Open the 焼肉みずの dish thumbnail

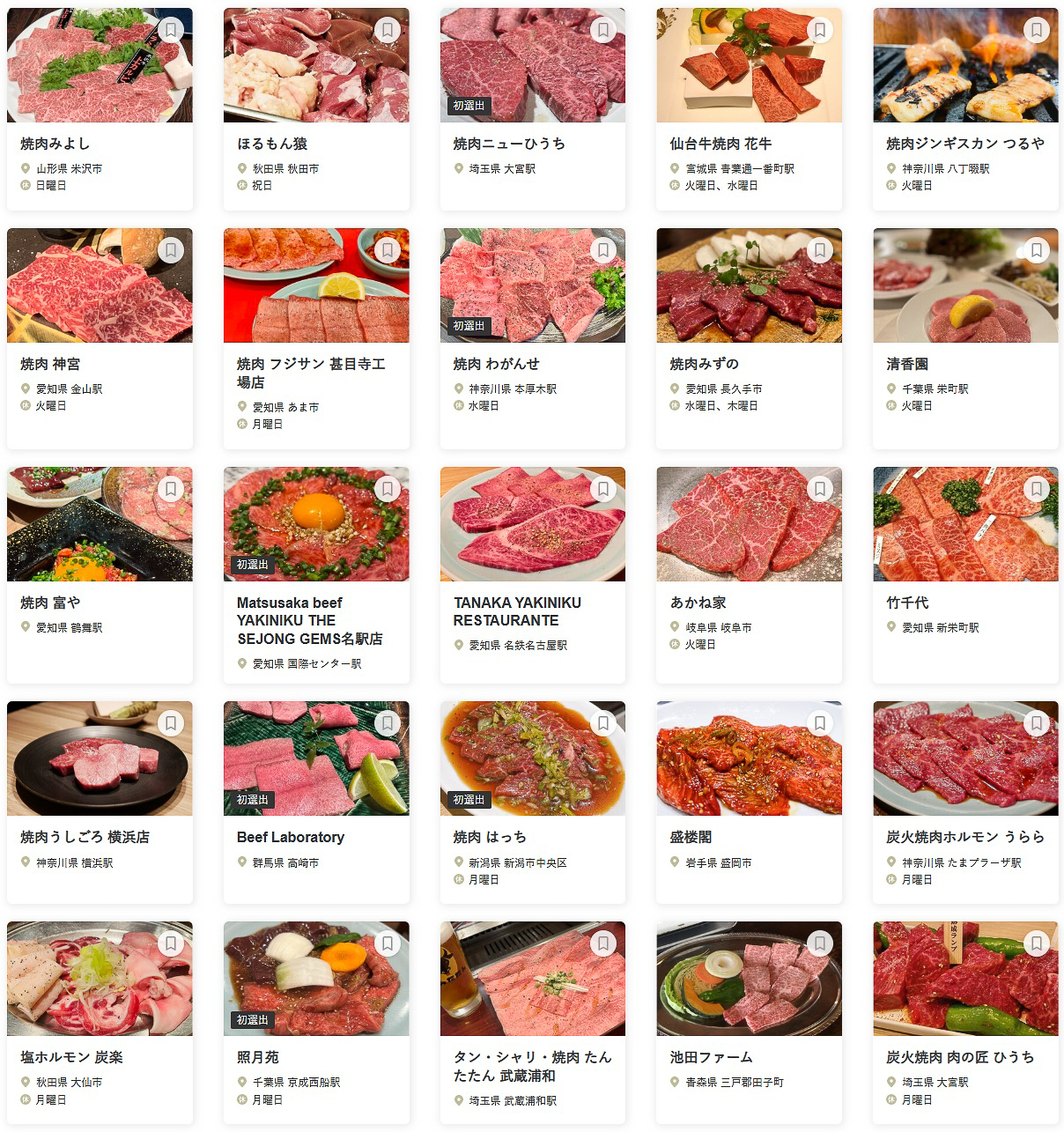749,285
